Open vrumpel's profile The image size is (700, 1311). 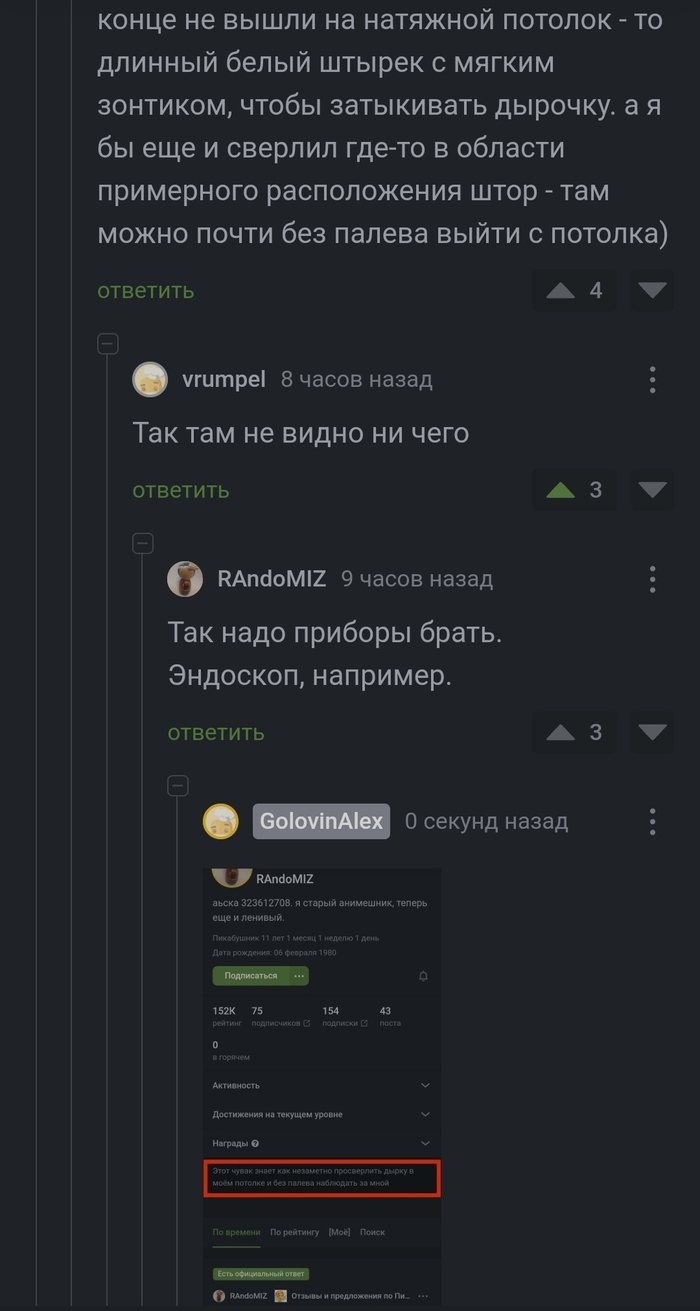(224, 380)
